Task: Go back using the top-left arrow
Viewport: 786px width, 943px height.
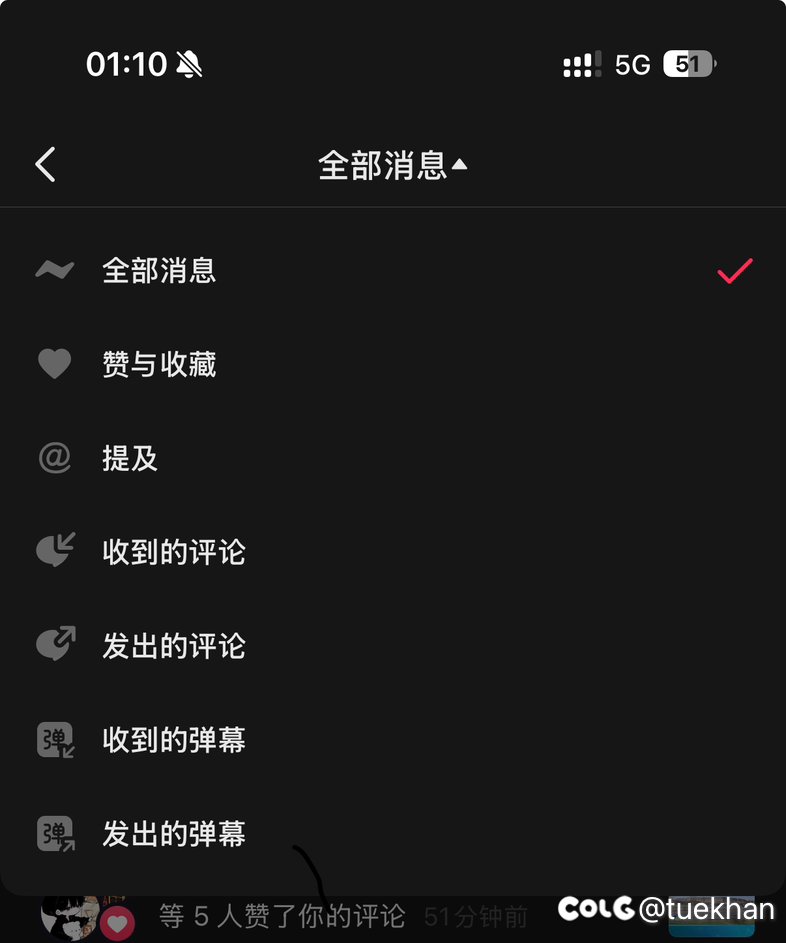Action: 46,165
